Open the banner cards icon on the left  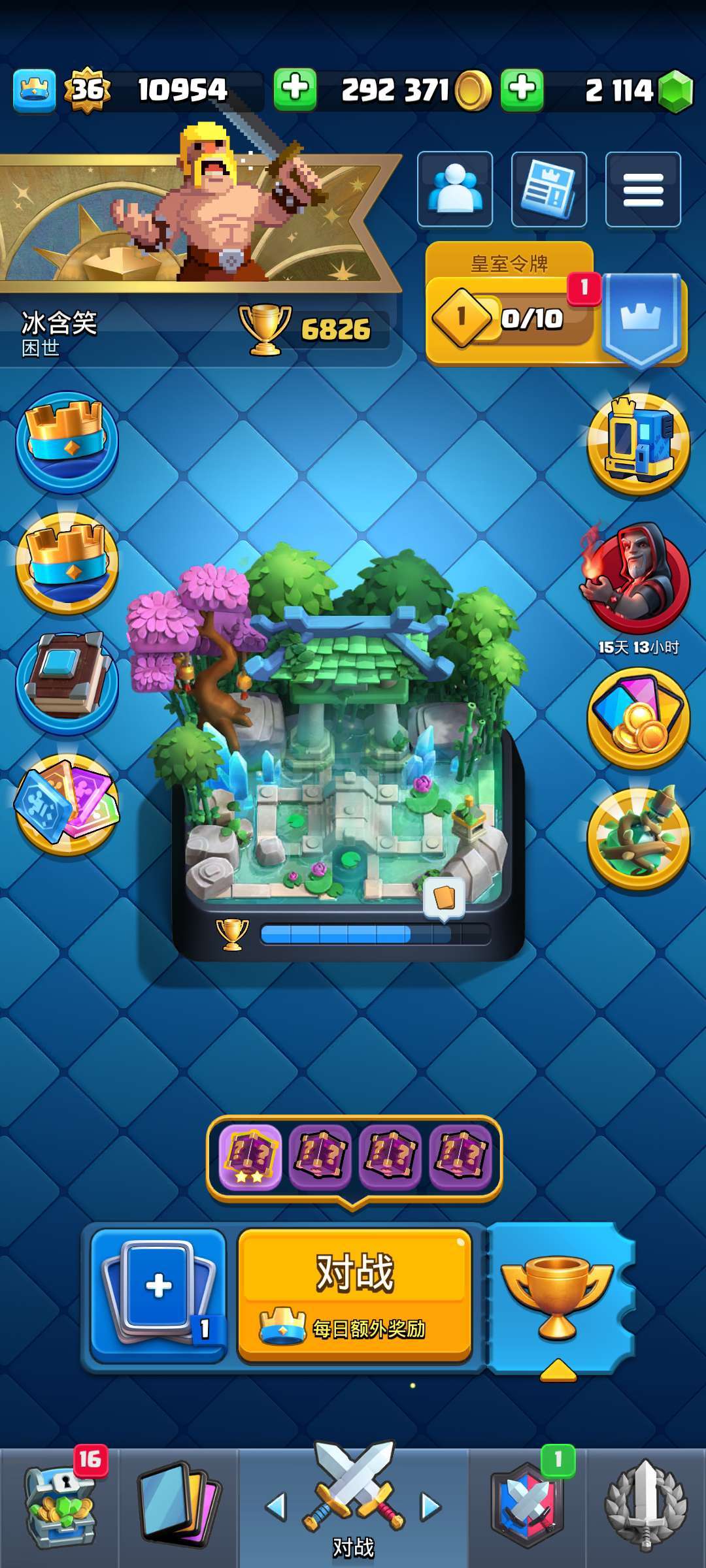point(67,804)
